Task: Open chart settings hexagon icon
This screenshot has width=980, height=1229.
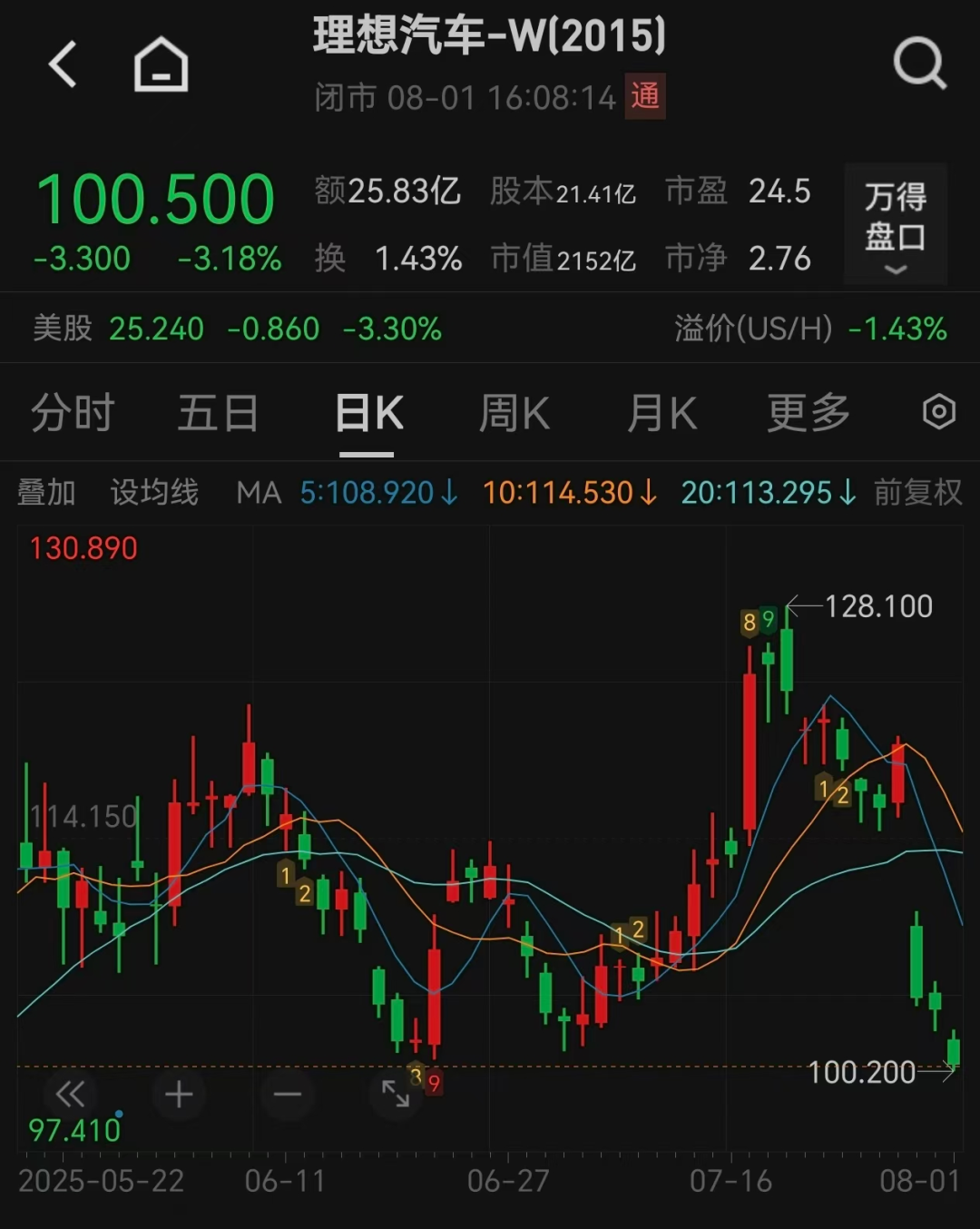Action: 938,412
